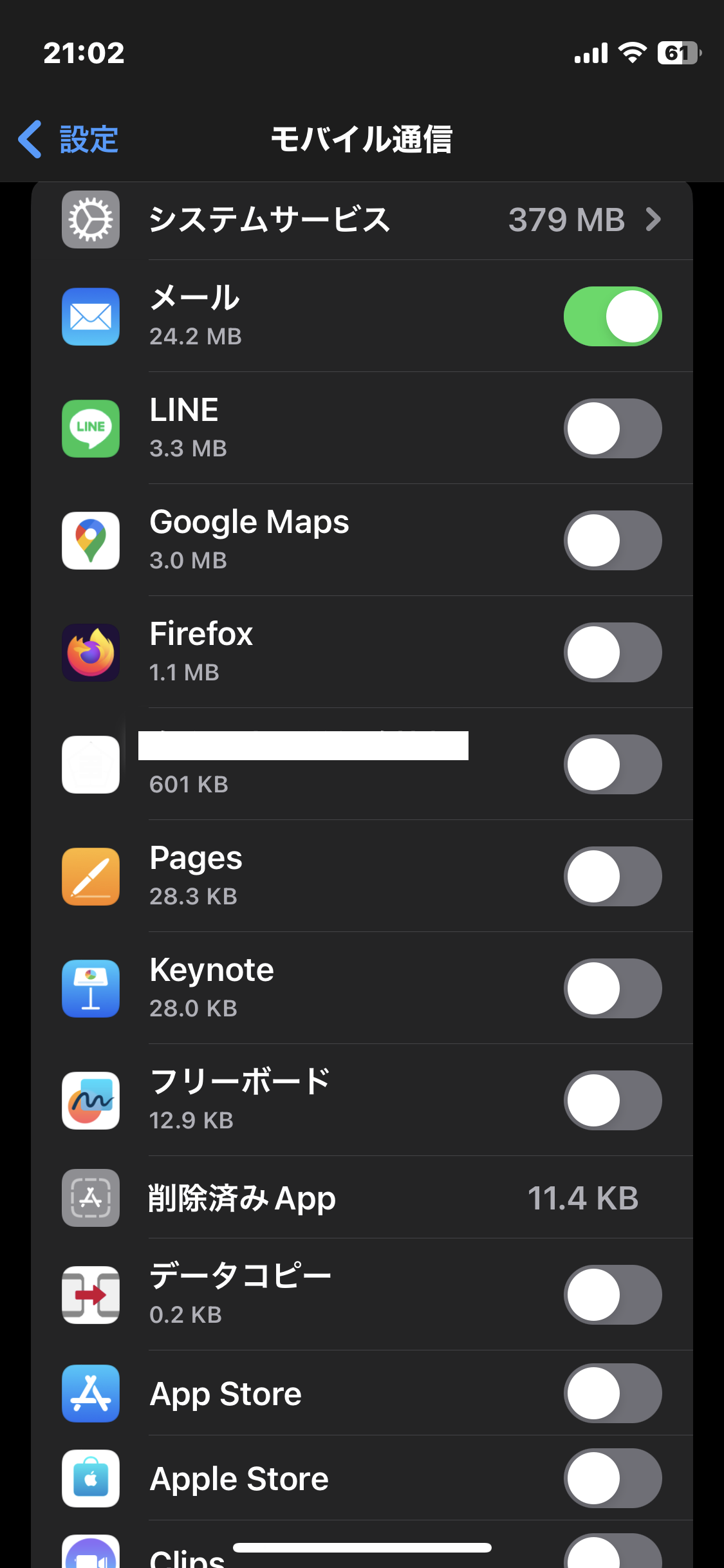Enable mobile data for Google Maps
The height and width of the screenshot is (1568, 724).
(x=612, y=540)
